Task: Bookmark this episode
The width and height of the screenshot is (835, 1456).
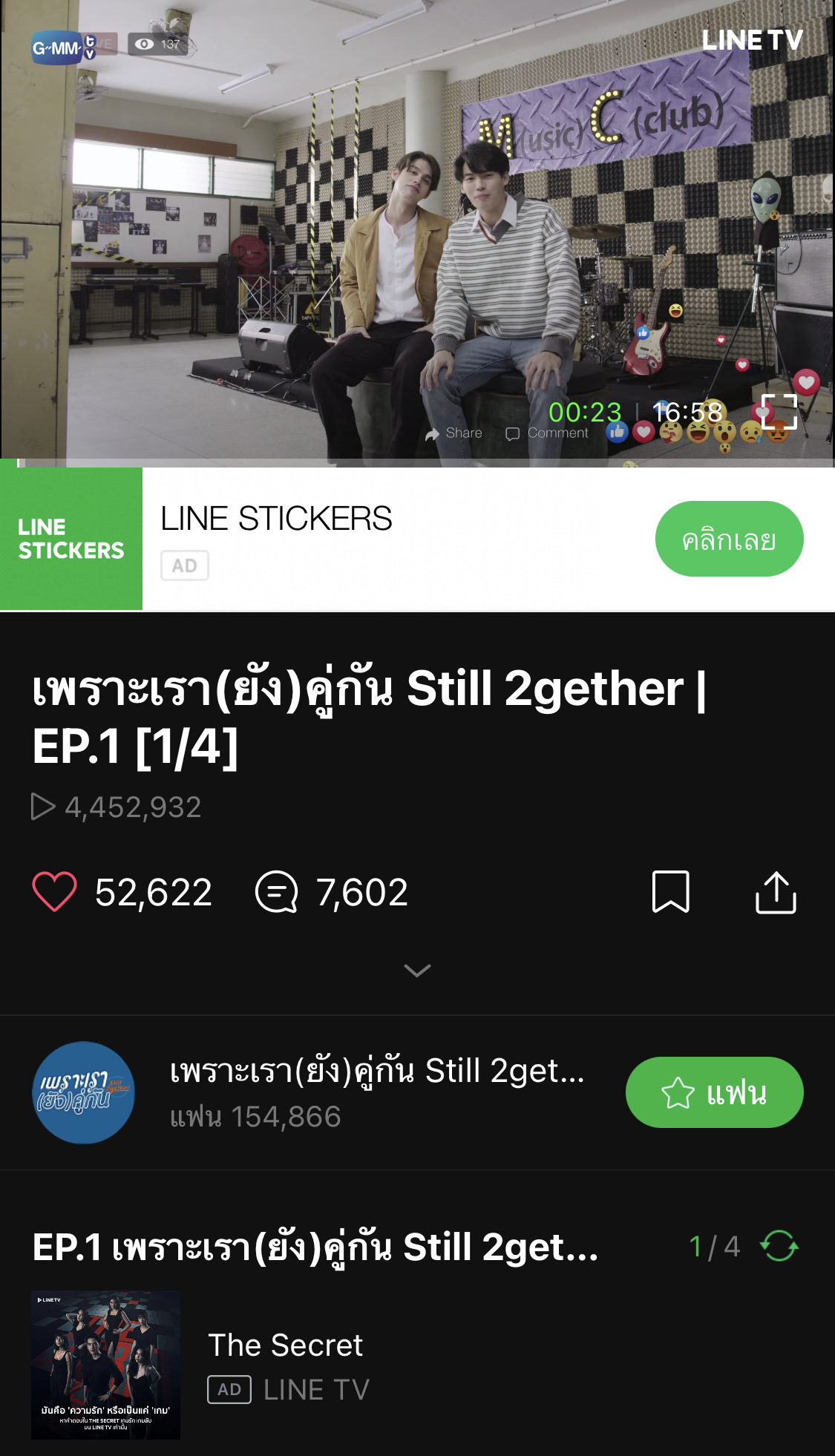Action: point(670,891)
